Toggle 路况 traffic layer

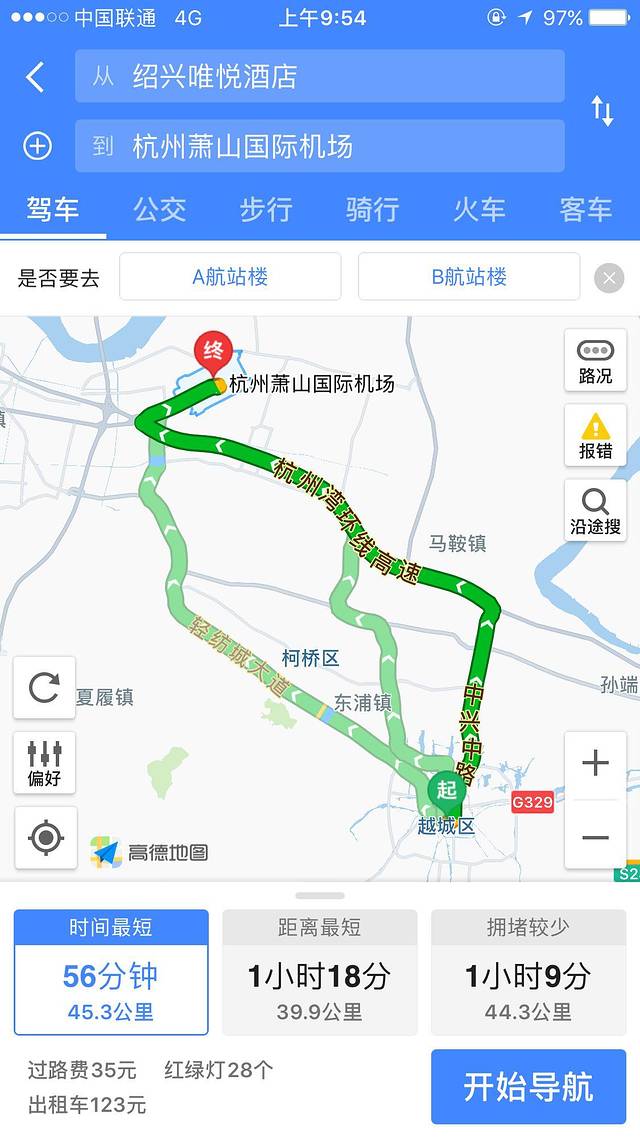tap(595, 361)
